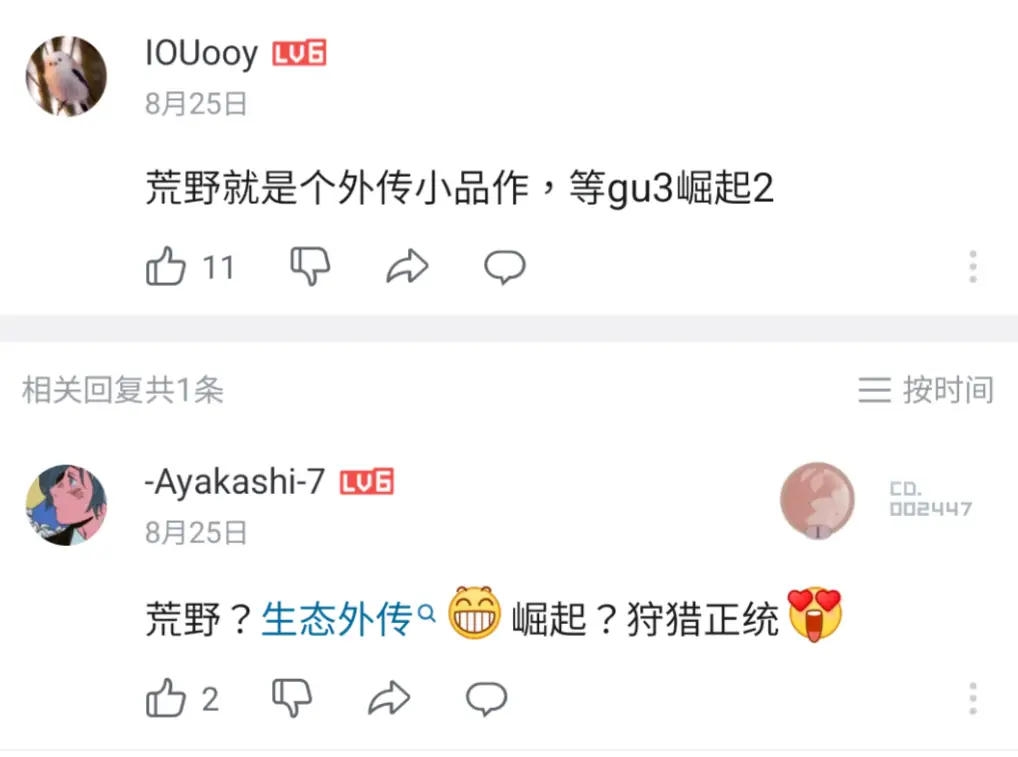1018x757 pixels.
Task: Dislike IOUooy's comment
Action: (310, 267)
